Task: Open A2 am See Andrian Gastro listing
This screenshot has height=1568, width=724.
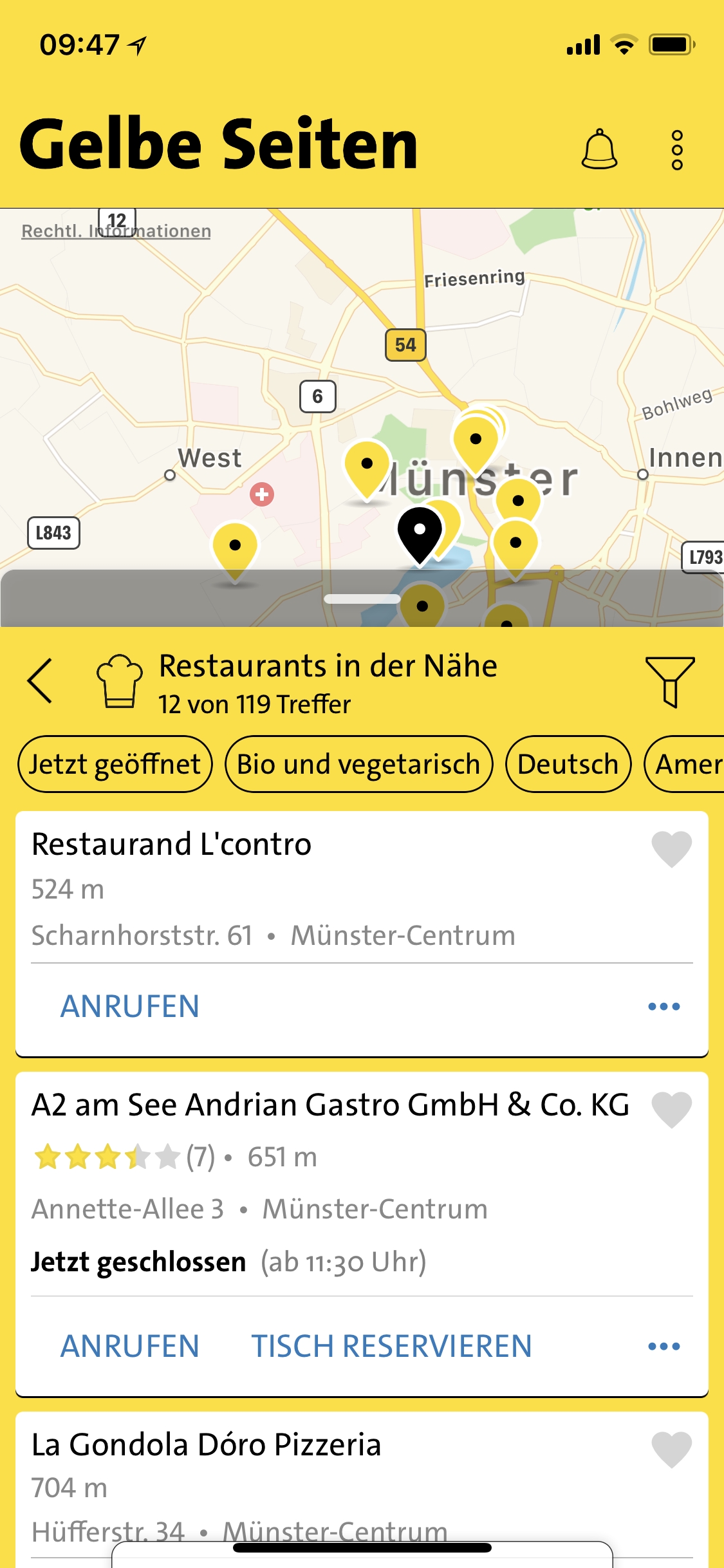Action: coord(330,1105)
